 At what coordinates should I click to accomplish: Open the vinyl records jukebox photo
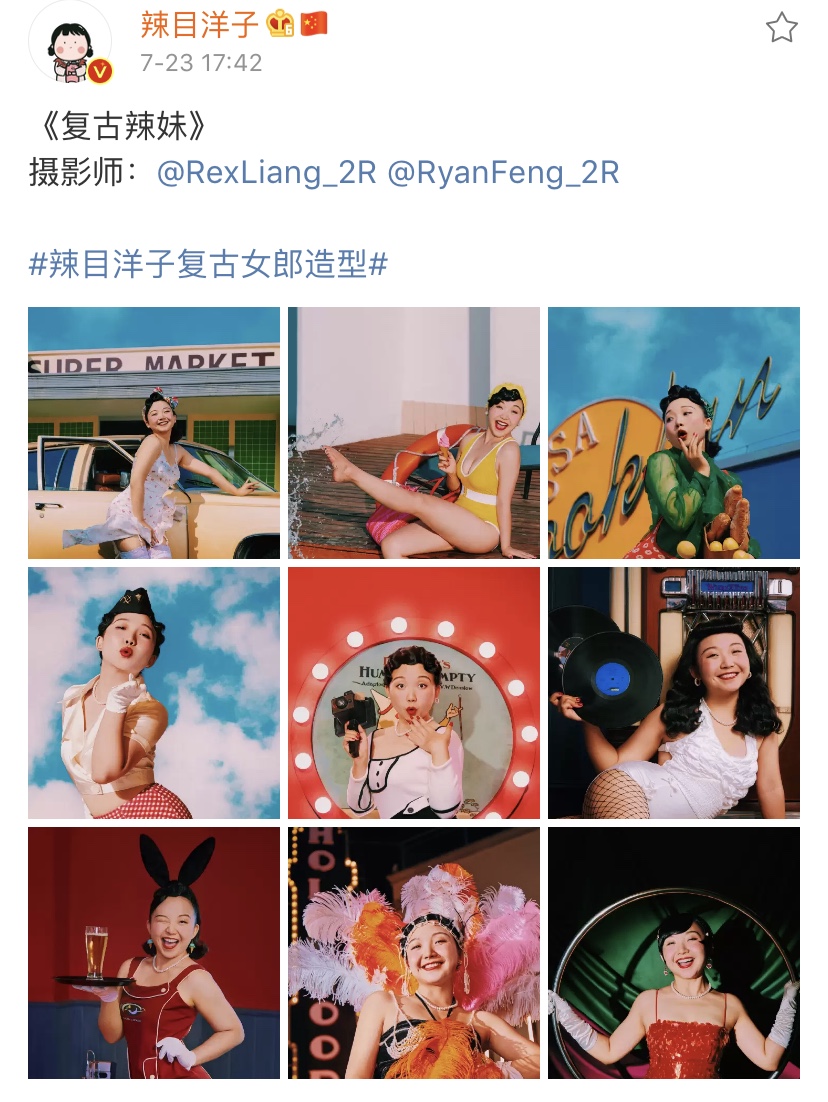pos(673,693)
